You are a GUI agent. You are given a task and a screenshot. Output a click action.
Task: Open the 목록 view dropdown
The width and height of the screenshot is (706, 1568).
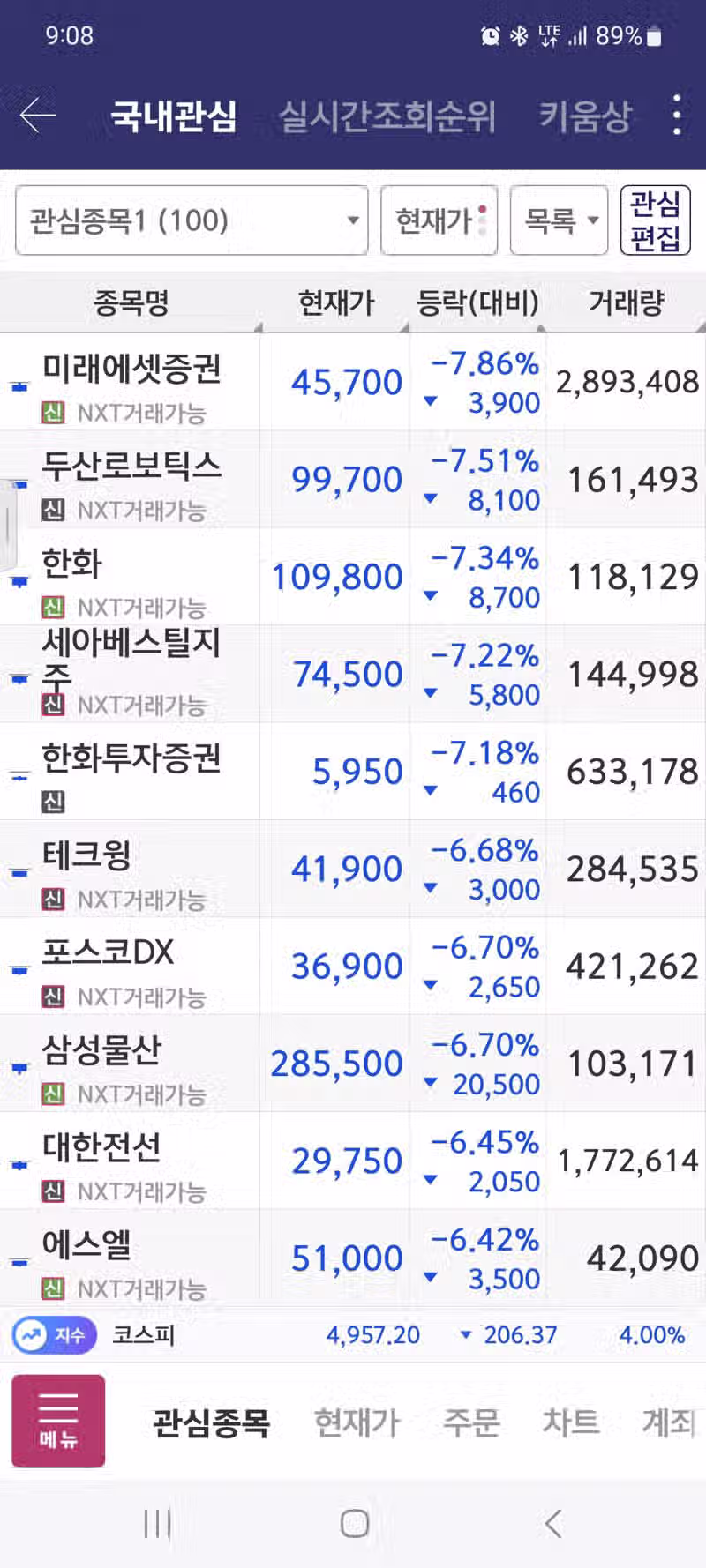[x=559, y=220]
